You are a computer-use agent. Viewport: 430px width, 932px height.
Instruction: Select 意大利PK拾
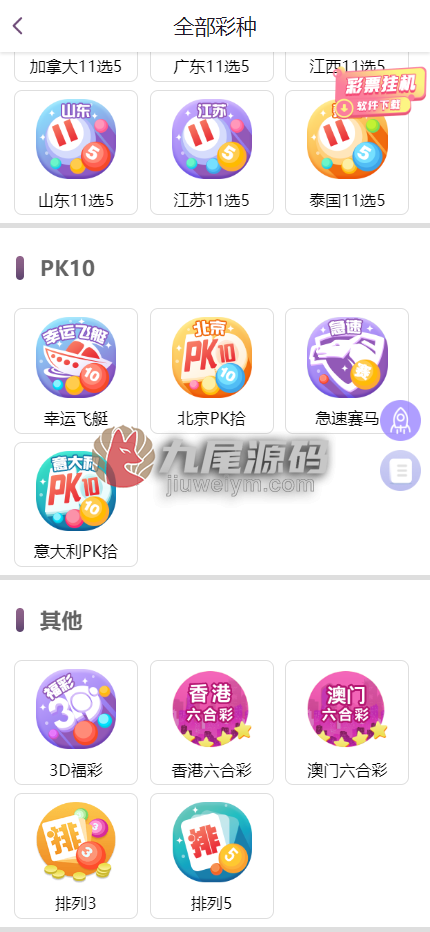pyautogui.click(x=76, y=505)
